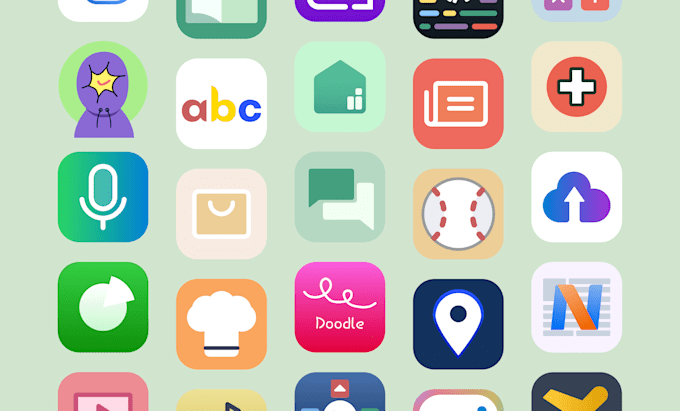Launch the pink Doodle app
680x411 pixels.
tap(340, 307)
